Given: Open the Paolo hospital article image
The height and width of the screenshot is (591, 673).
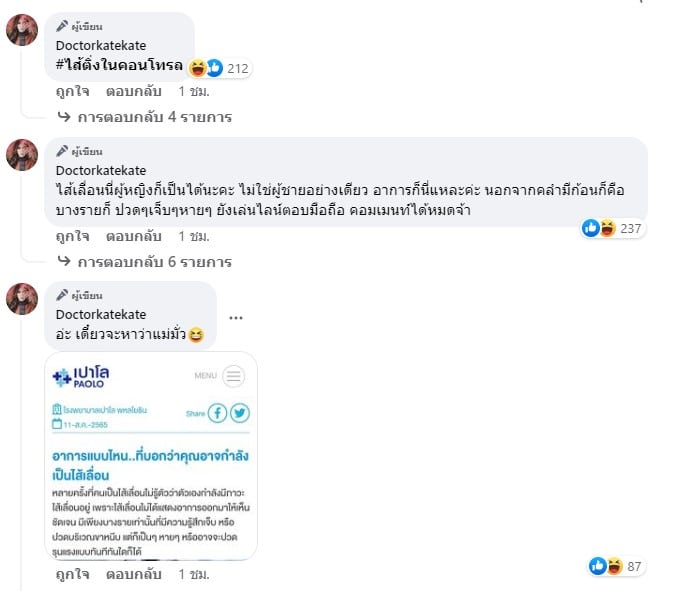Looking at the screenshot, I should pos(151,455).
